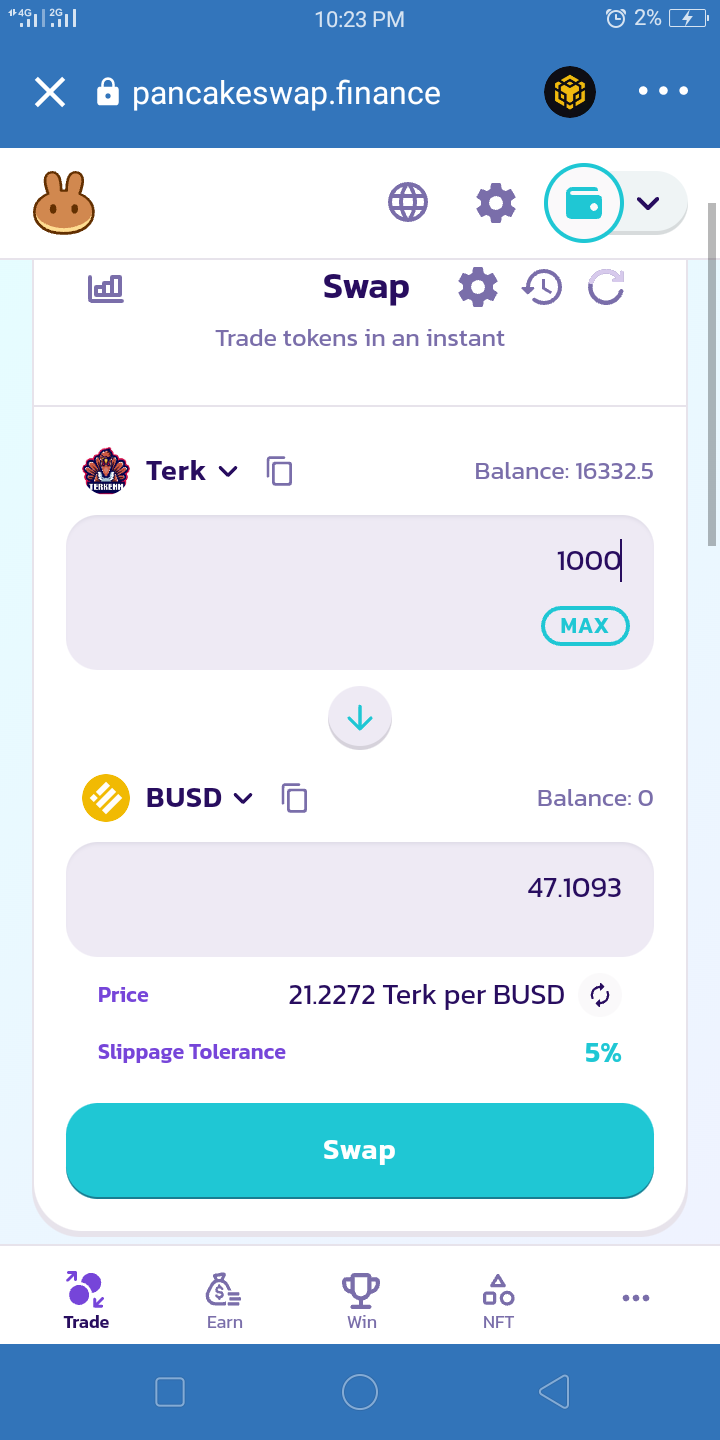Open the Win section
The image size is (720, 1440).
point(360,1298)
